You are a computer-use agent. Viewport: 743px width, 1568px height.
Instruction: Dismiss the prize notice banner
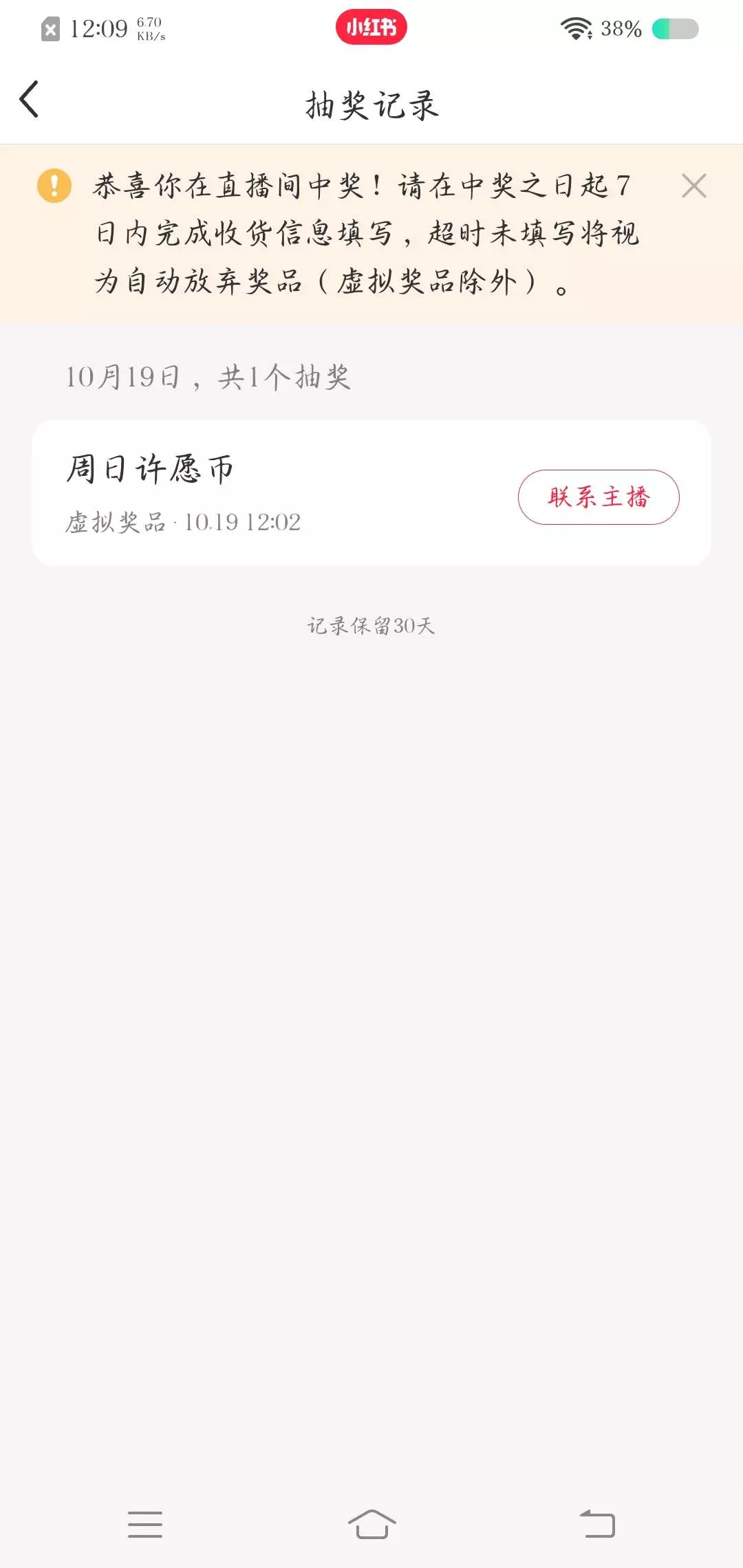point(693,186)
